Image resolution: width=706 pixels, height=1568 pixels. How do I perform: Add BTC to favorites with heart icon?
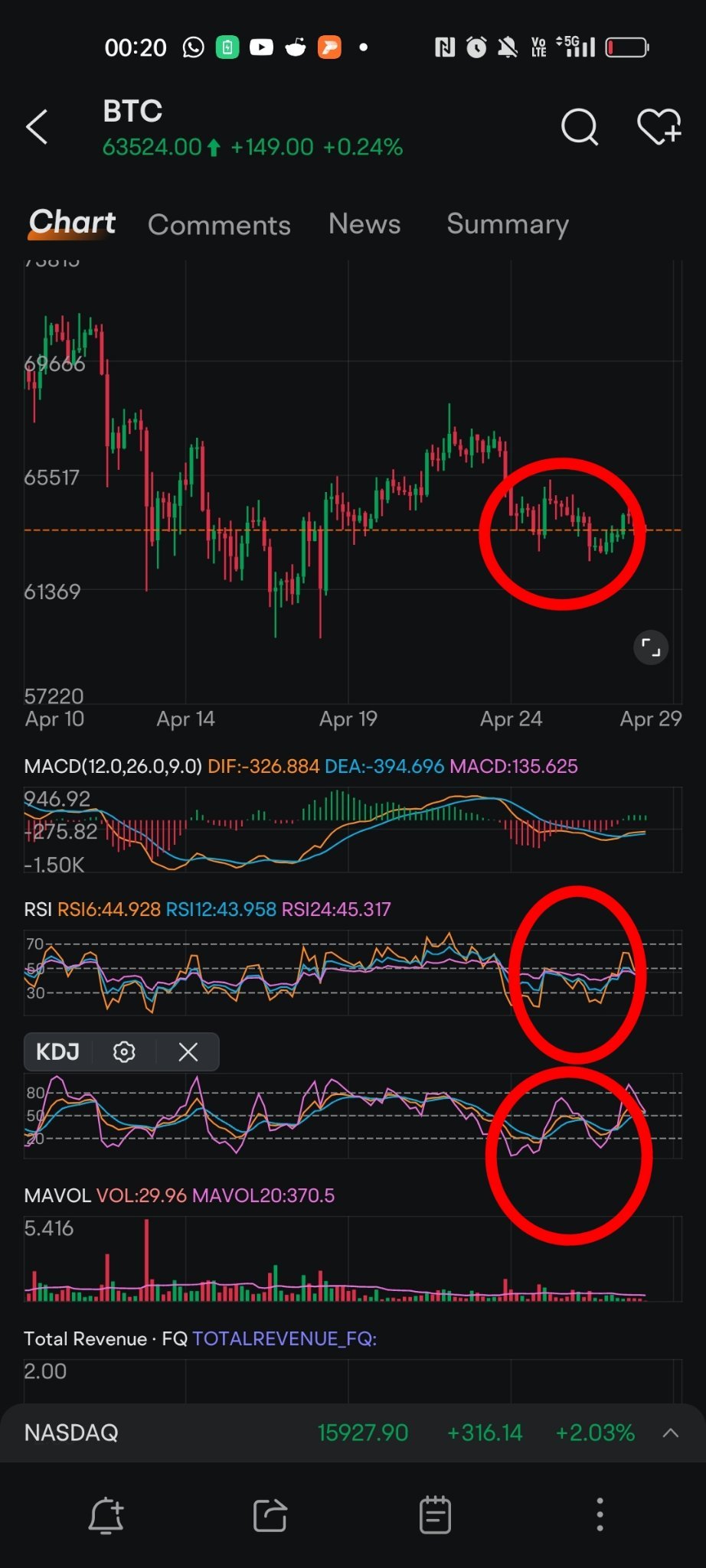point(659,128)
